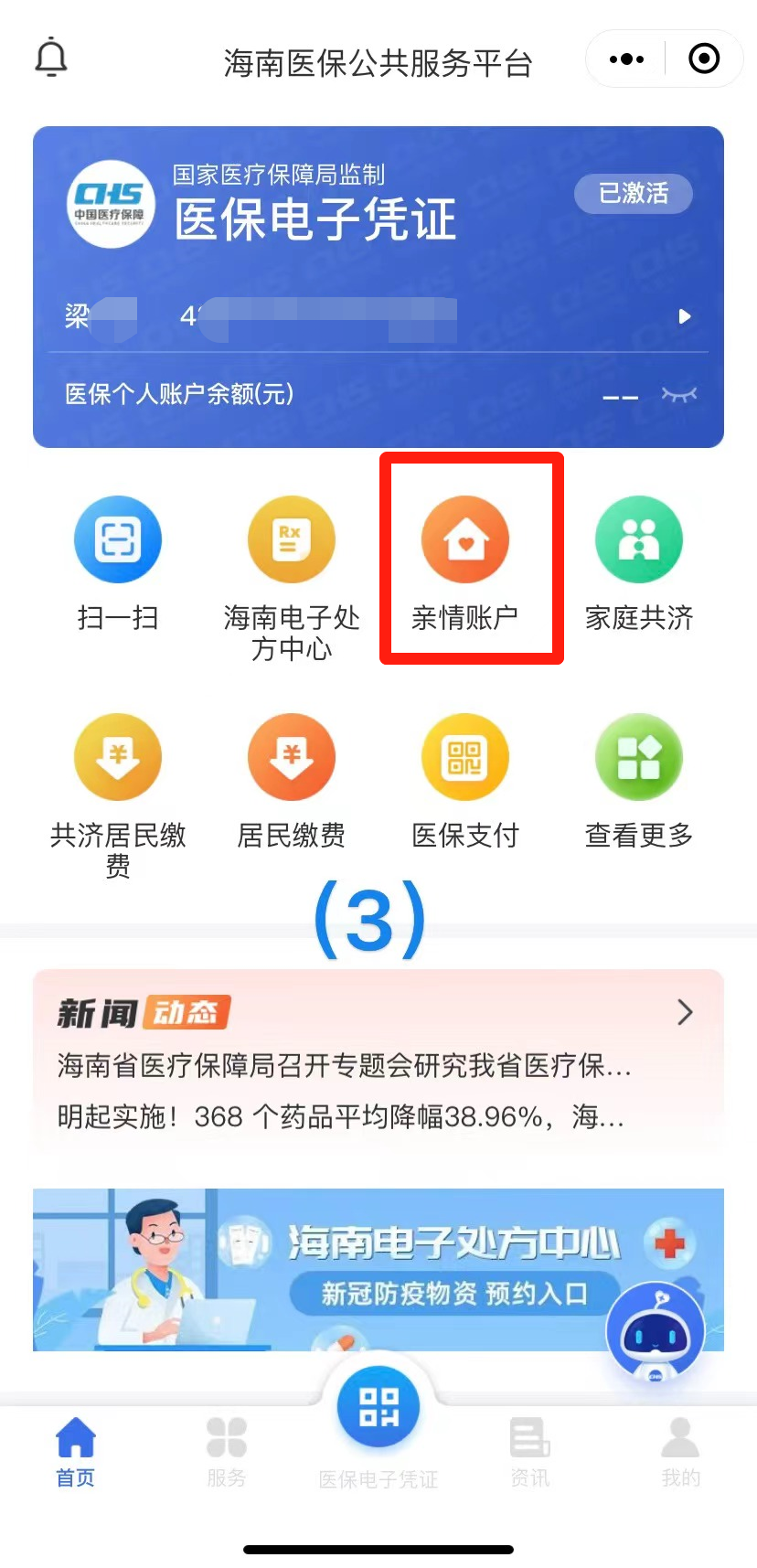Chat with the robot assistant

tap(655, 1332)
